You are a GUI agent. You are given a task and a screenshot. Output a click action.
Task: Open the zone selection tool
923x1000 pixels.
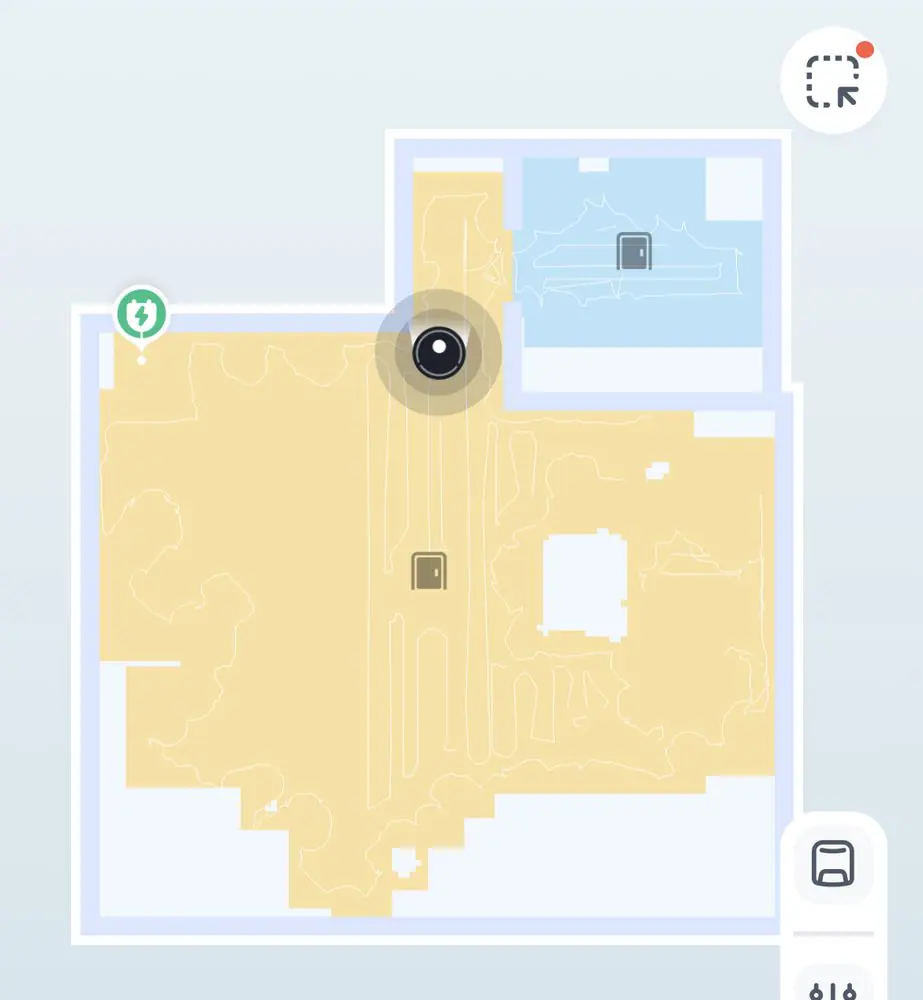(x=832, y=82)
